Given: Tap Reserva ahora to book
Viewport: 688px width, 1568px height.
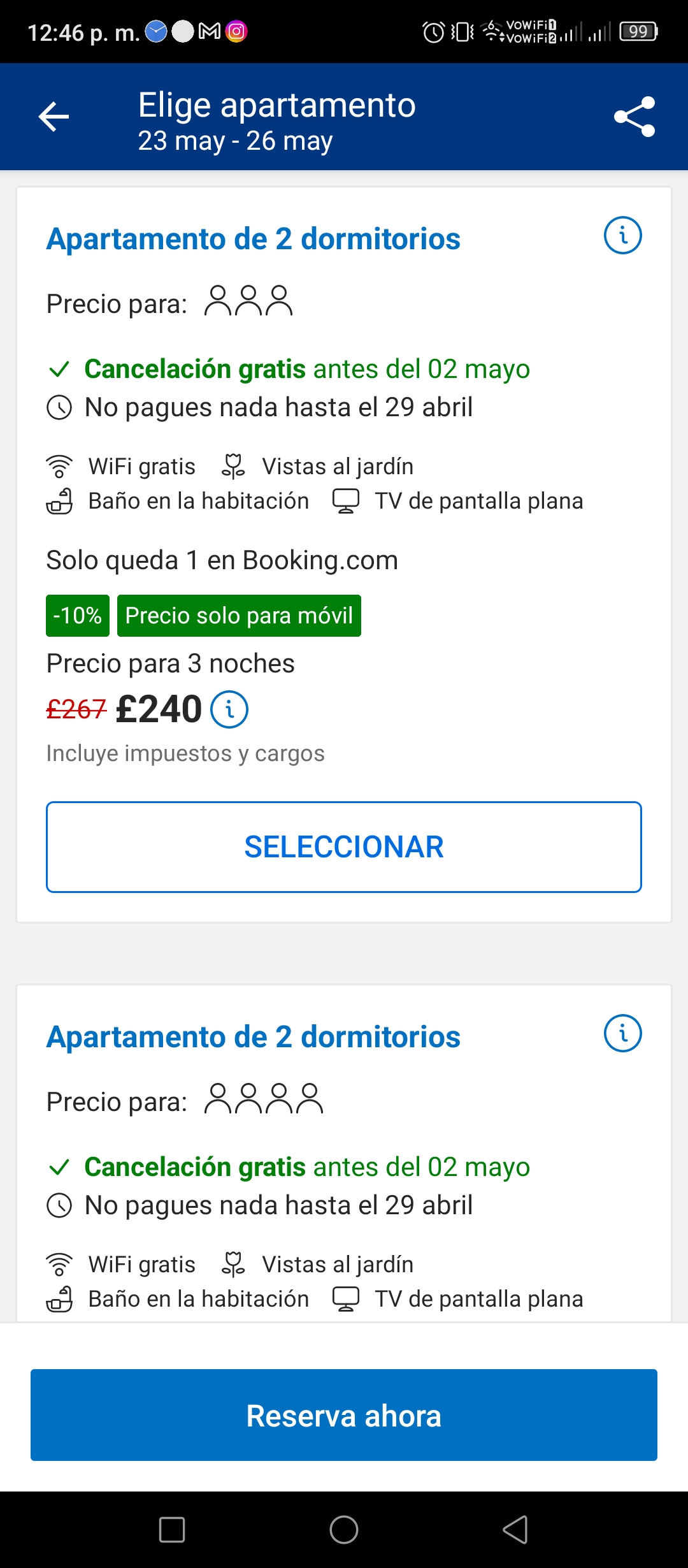Looking at the screenshot, I should [x=344, y=1415].
